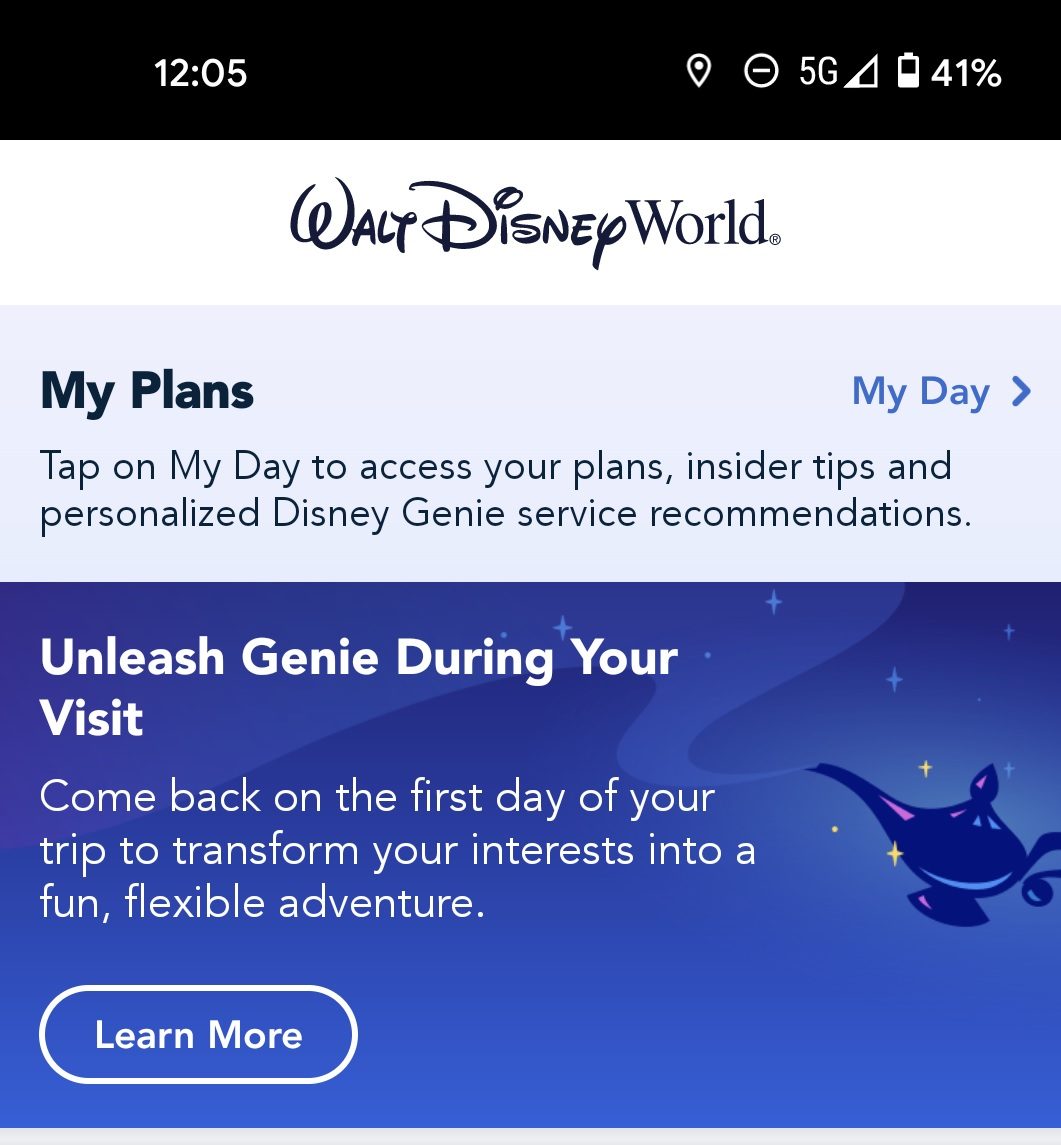This screenshot has height=1145, width=1061.
Task: Tap the Learn More button
Action: (197, 1034)
